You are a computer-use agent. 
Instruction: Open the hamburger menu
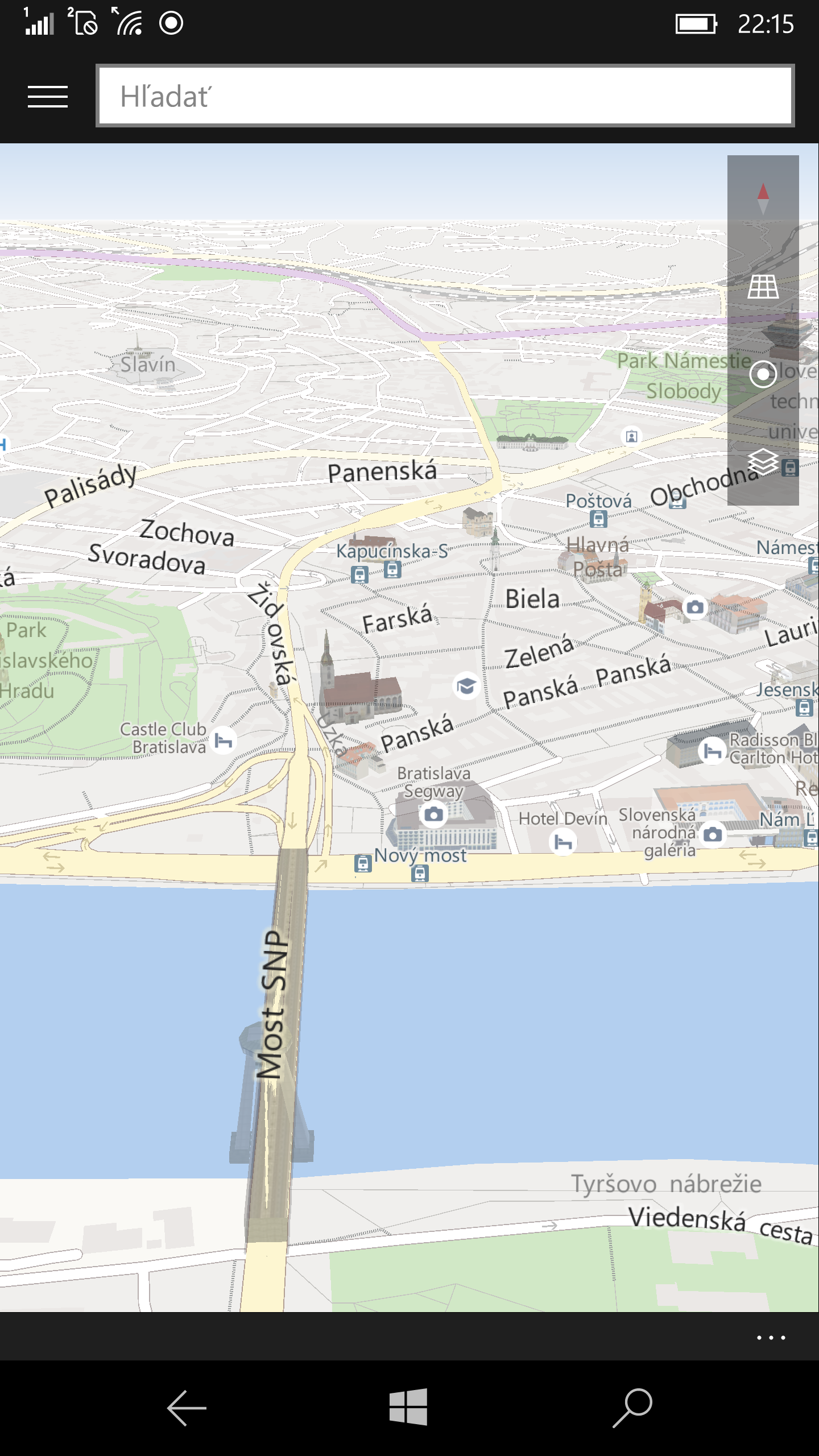point(48,97)
